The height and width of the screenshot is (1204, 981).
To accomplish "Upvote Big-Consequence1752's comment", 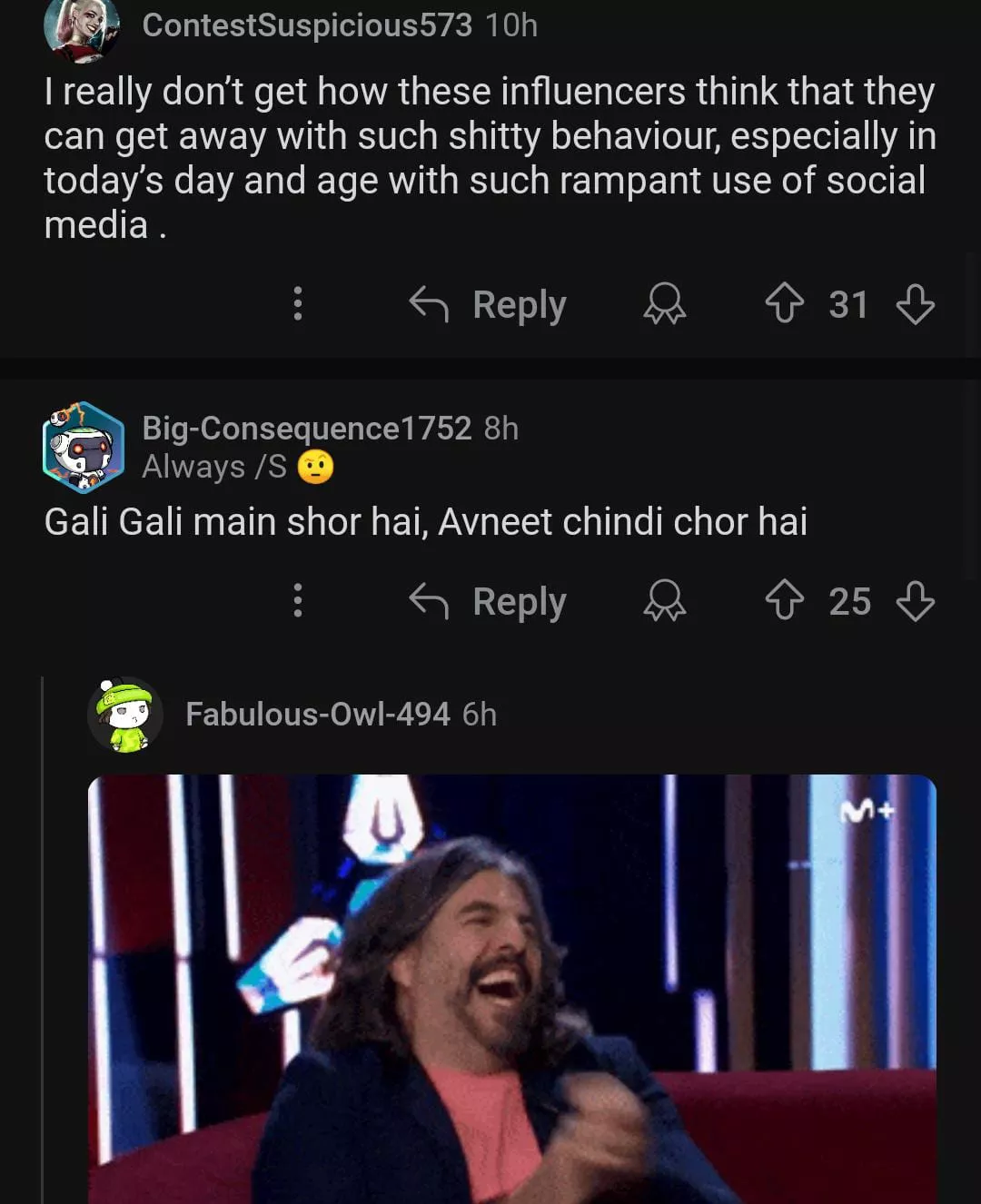I will [x=784, y=601].
